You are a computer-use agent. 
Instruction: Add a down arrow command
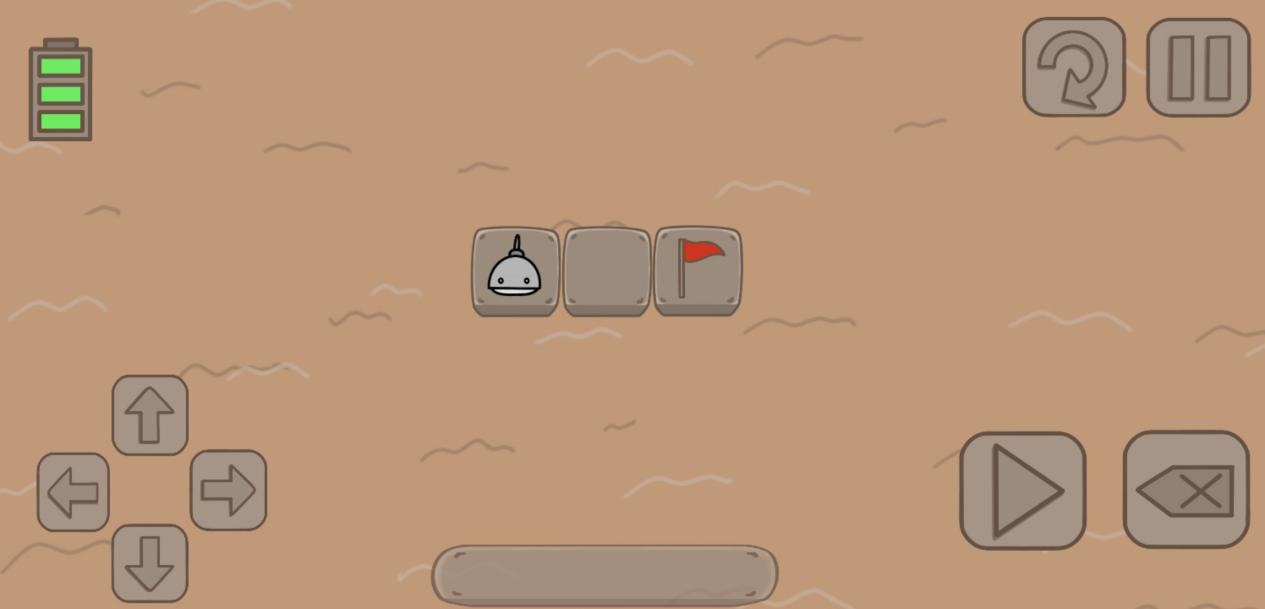click(x=150, y=563)
